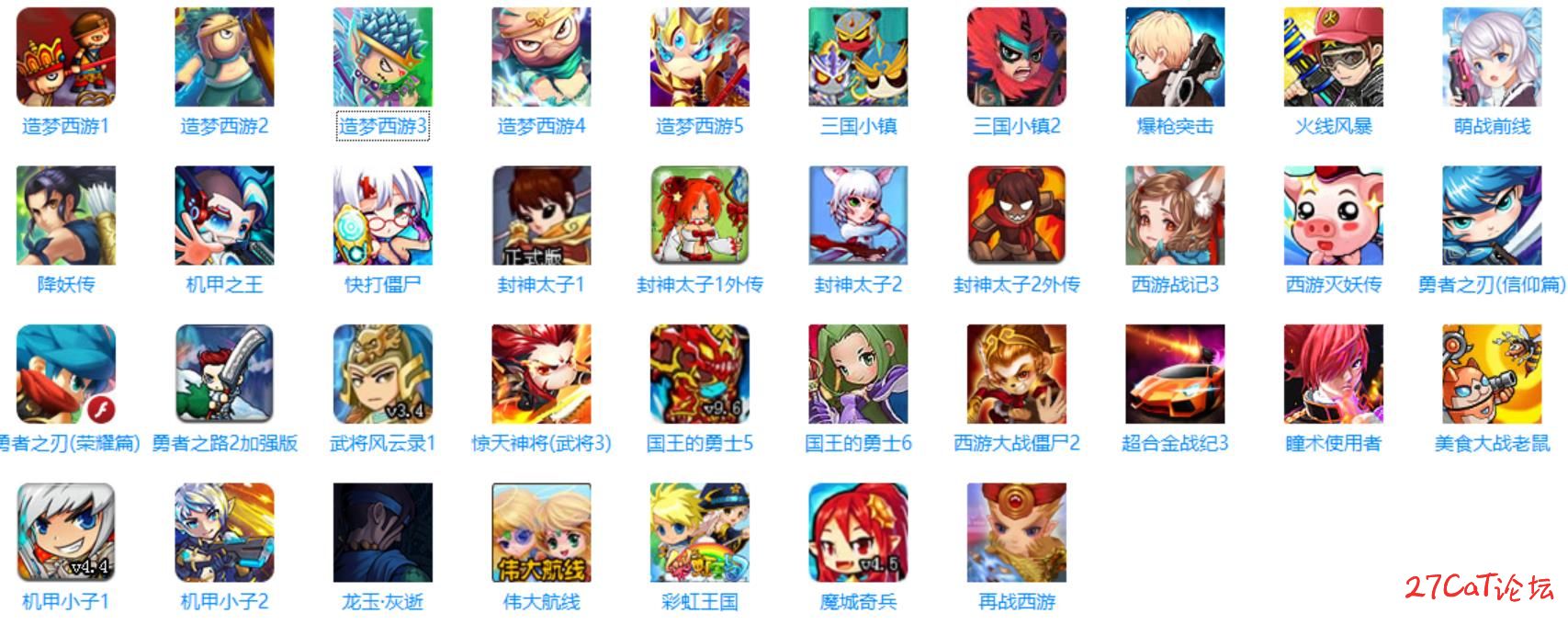1568x625 pixels.
Task: Open 降妖传
Action: [66, 216]
